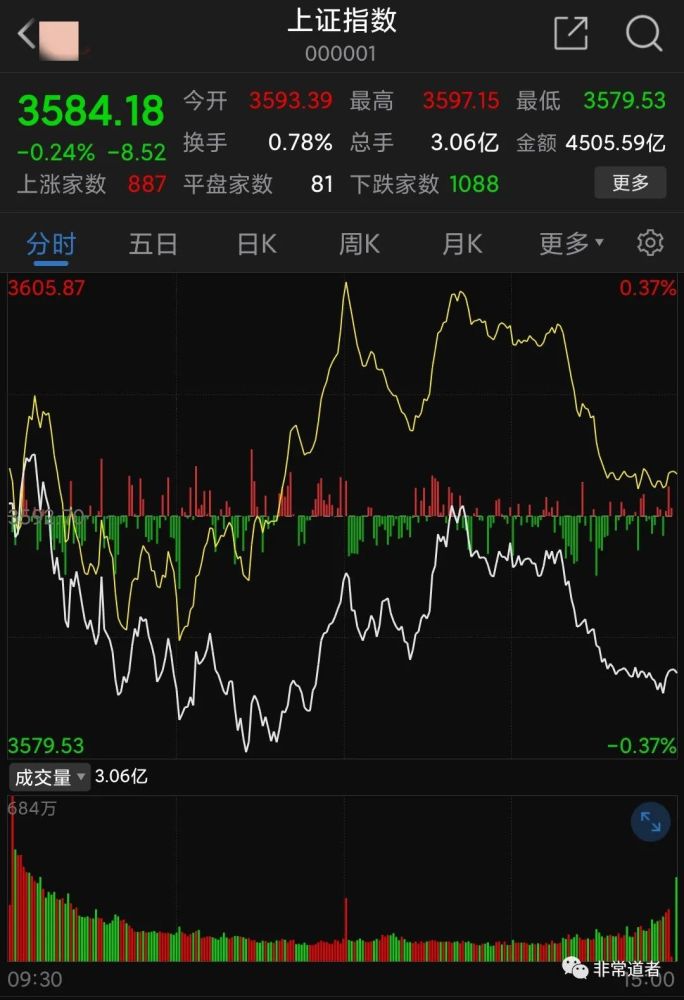The image size is (684, 1000).
Task: Switch to the 周K chart tab
Action: [x=359, y=243]
